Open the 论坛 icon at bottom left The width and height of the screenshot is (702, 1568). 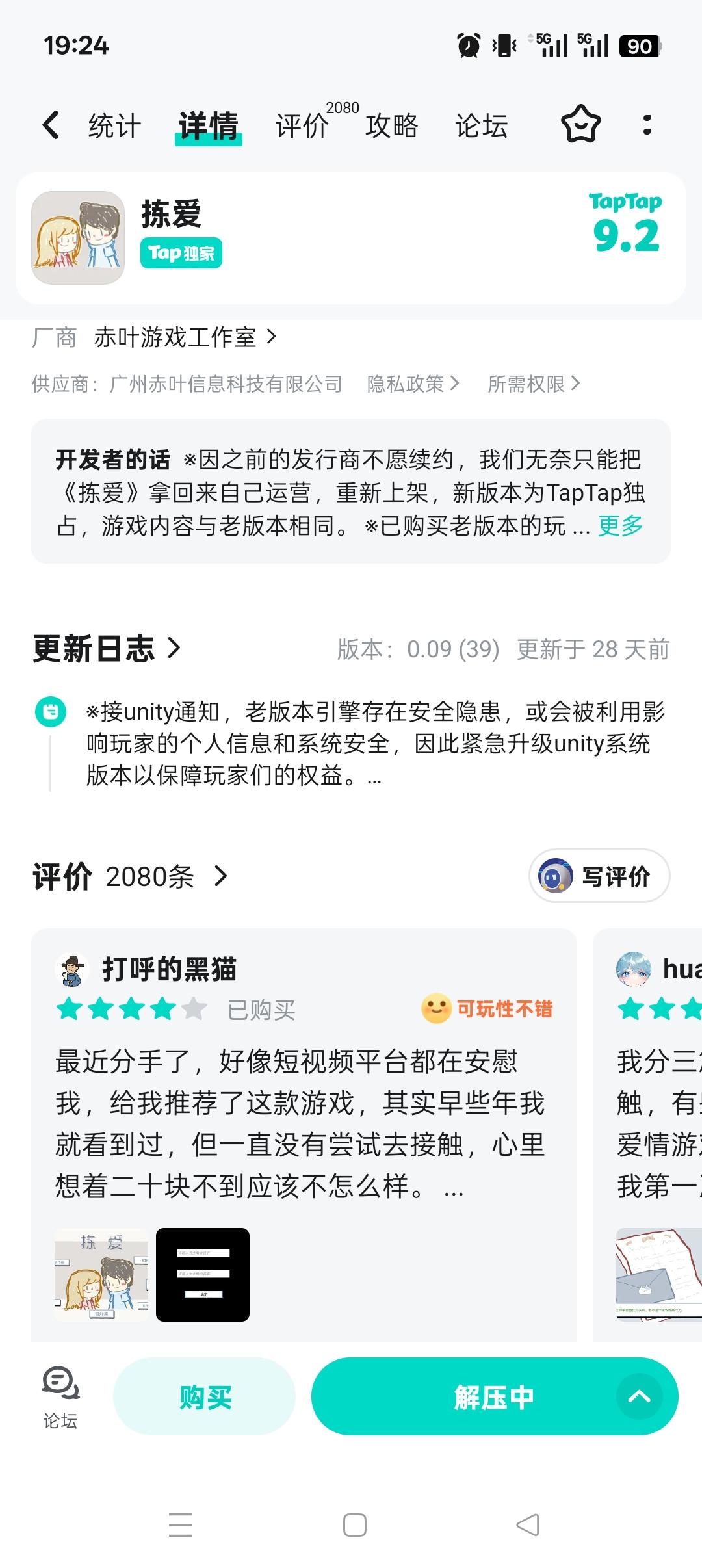[58, 1390]
